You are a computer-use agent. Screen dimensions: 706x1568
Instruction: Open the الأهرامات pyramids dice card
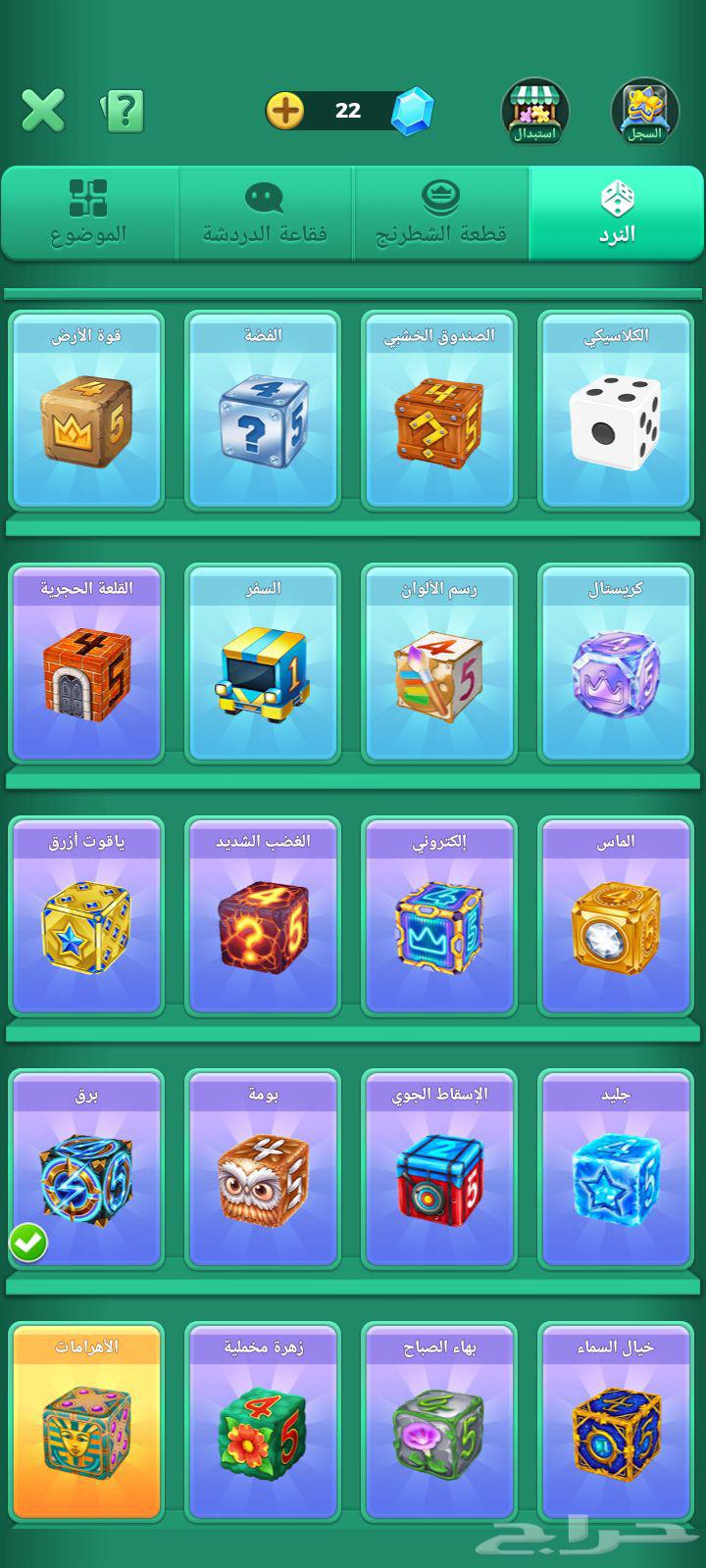click(x=86, y=1423)
